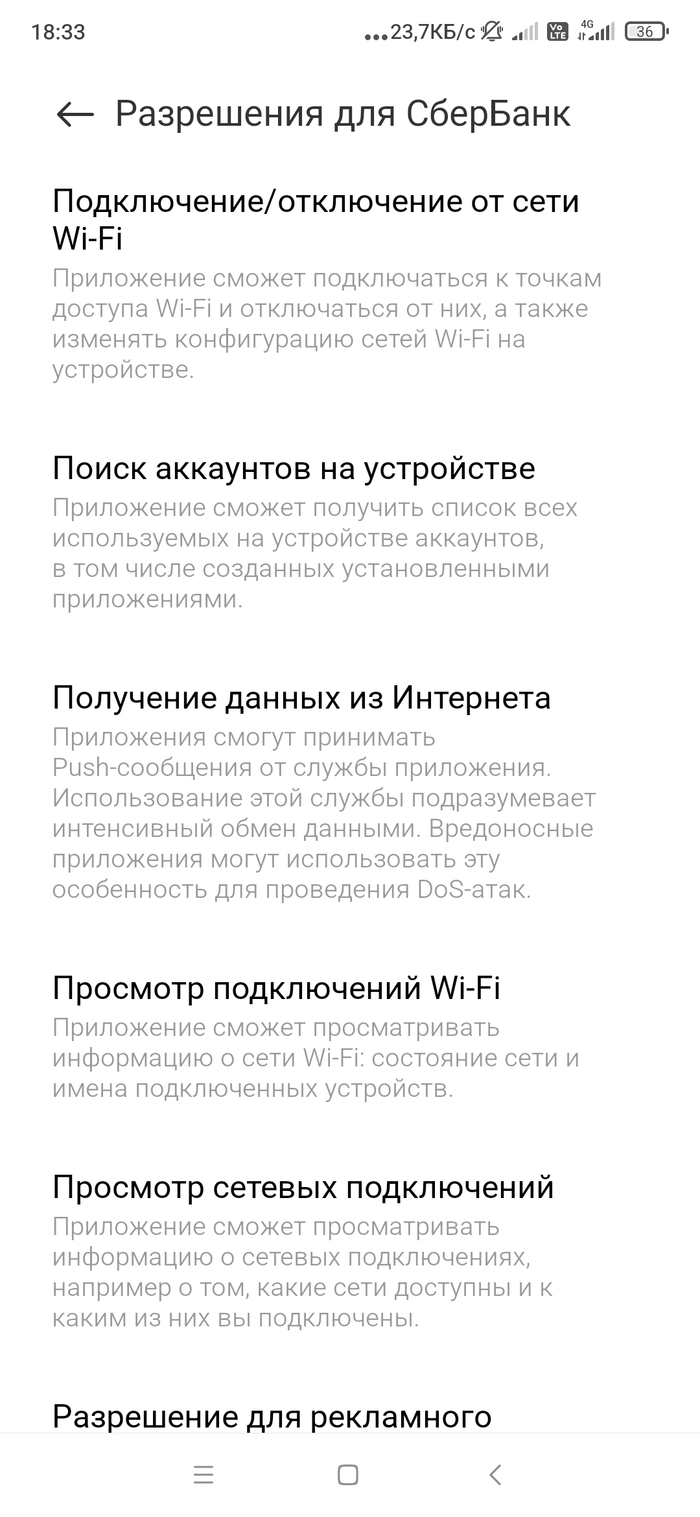This screenshot has height=1517, width=700.
Task: Tap the system back button
Action: [x=494, y=1474]
